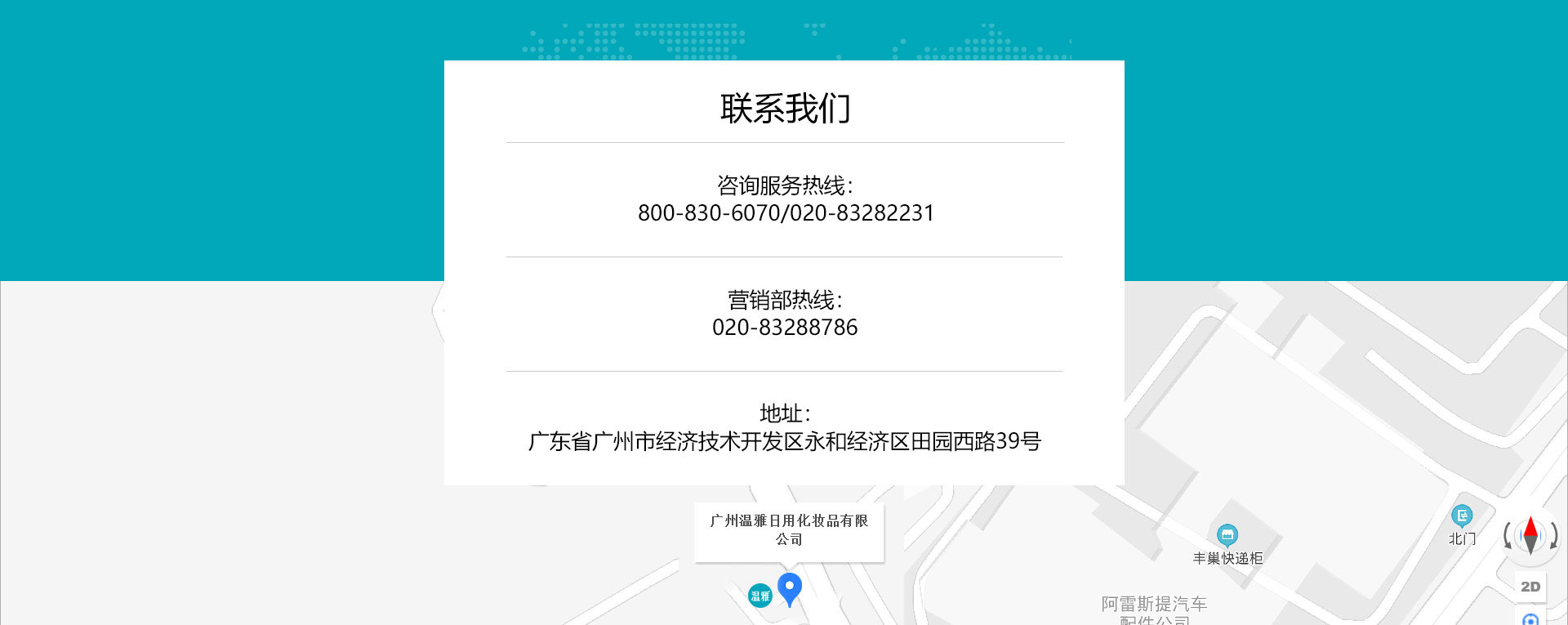This screenshot has height=625, width=1568.
Task: Rotate map with the compass's right arrow
Action: click(1553, 536)
